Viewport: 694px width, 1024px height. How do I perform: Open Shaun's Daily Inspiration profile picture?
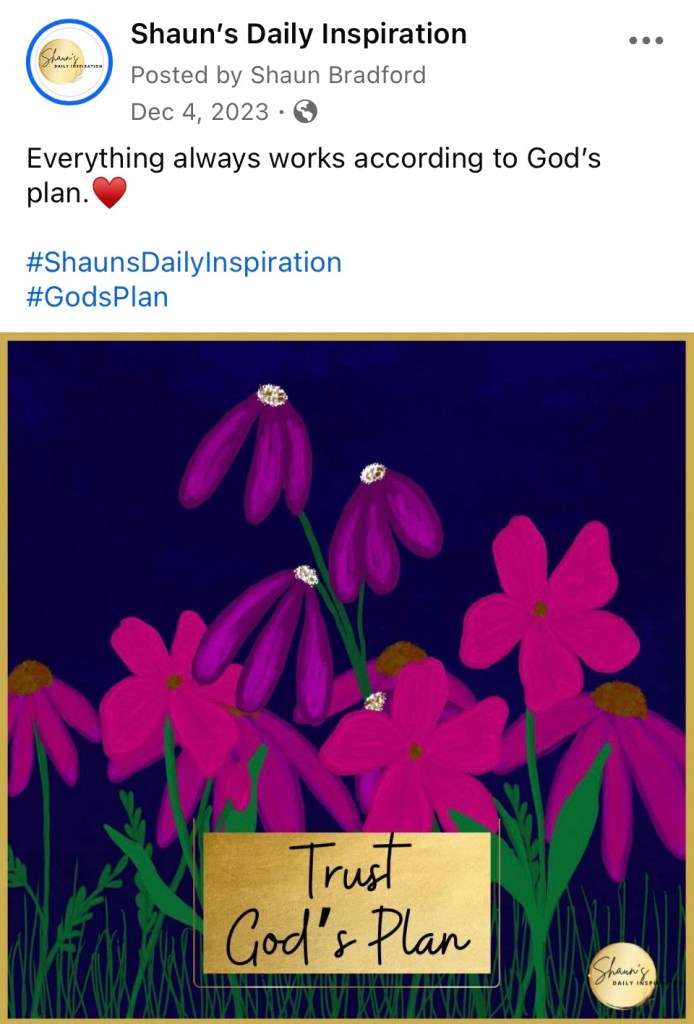click(69, 62)
